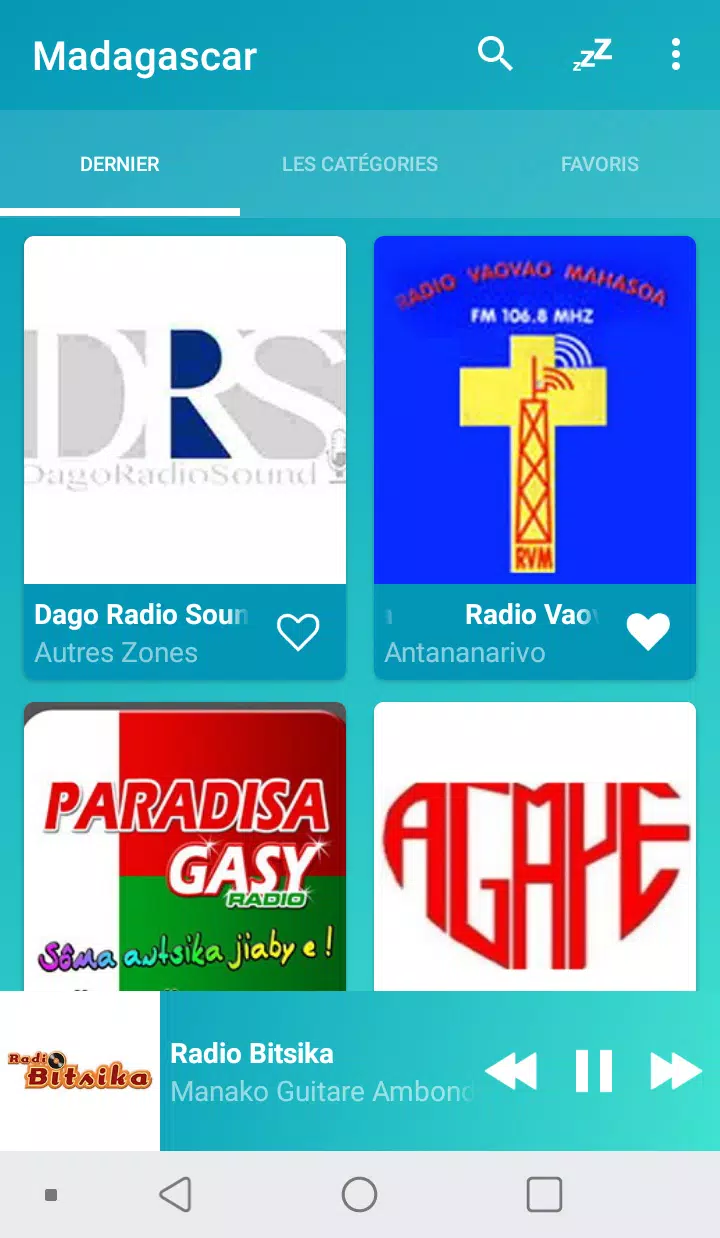Favorite Dago Radio Sound with the heart
The image size is (720, 1238).
click(298, 632)
